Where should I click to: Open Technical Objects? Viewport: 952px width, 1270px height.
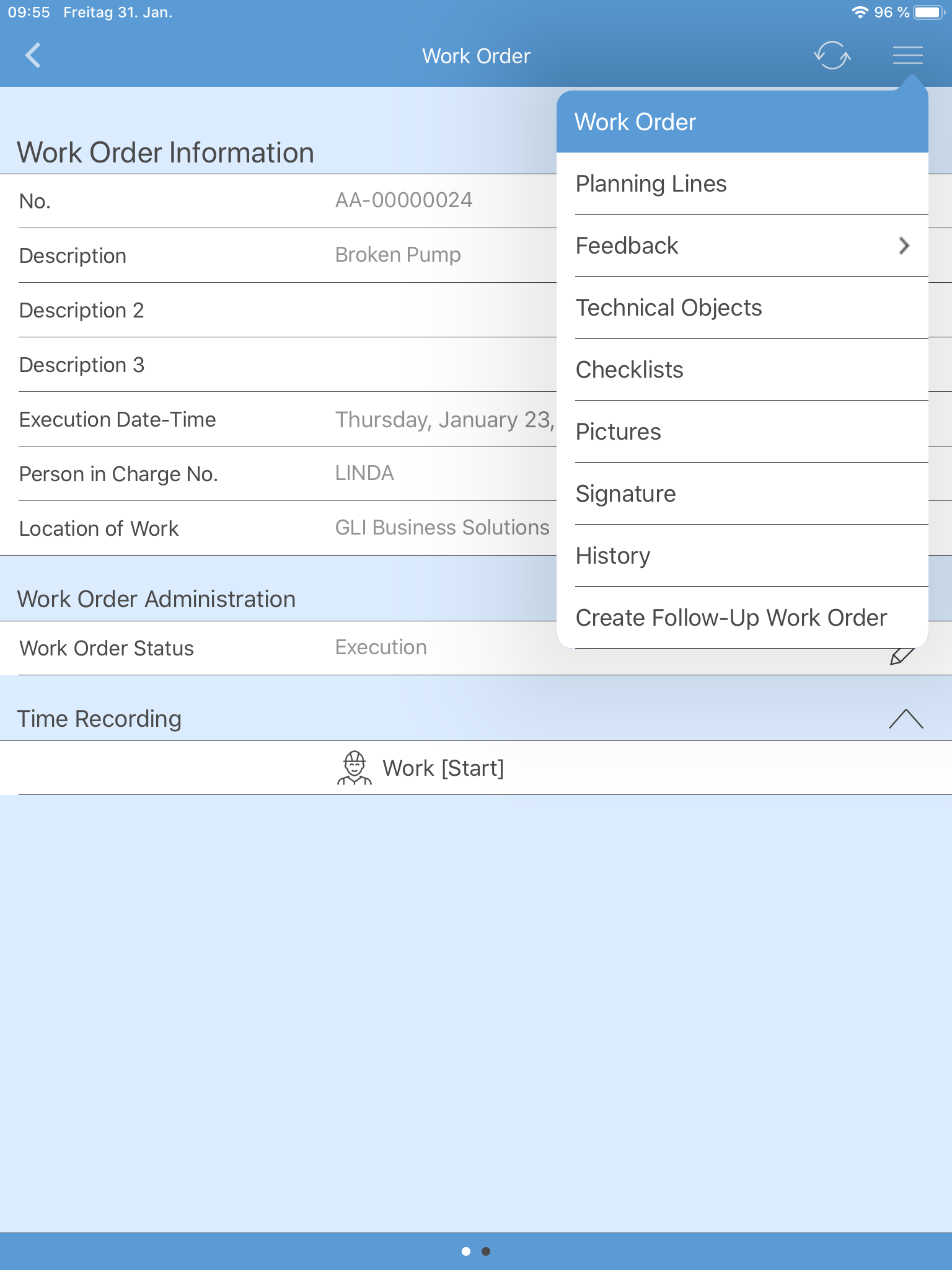click(x=669, y=308)
